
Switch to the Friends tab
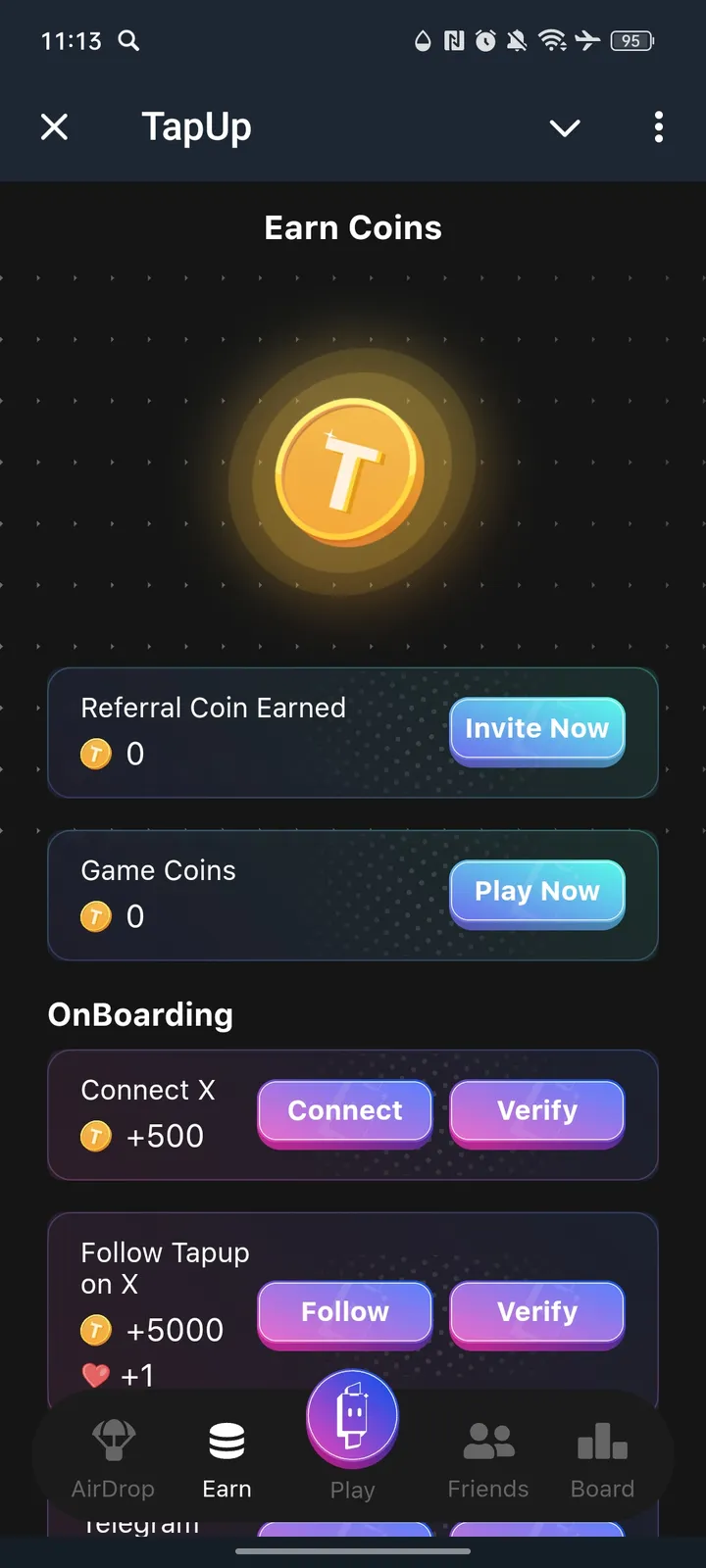click(x=487, y=1460)
